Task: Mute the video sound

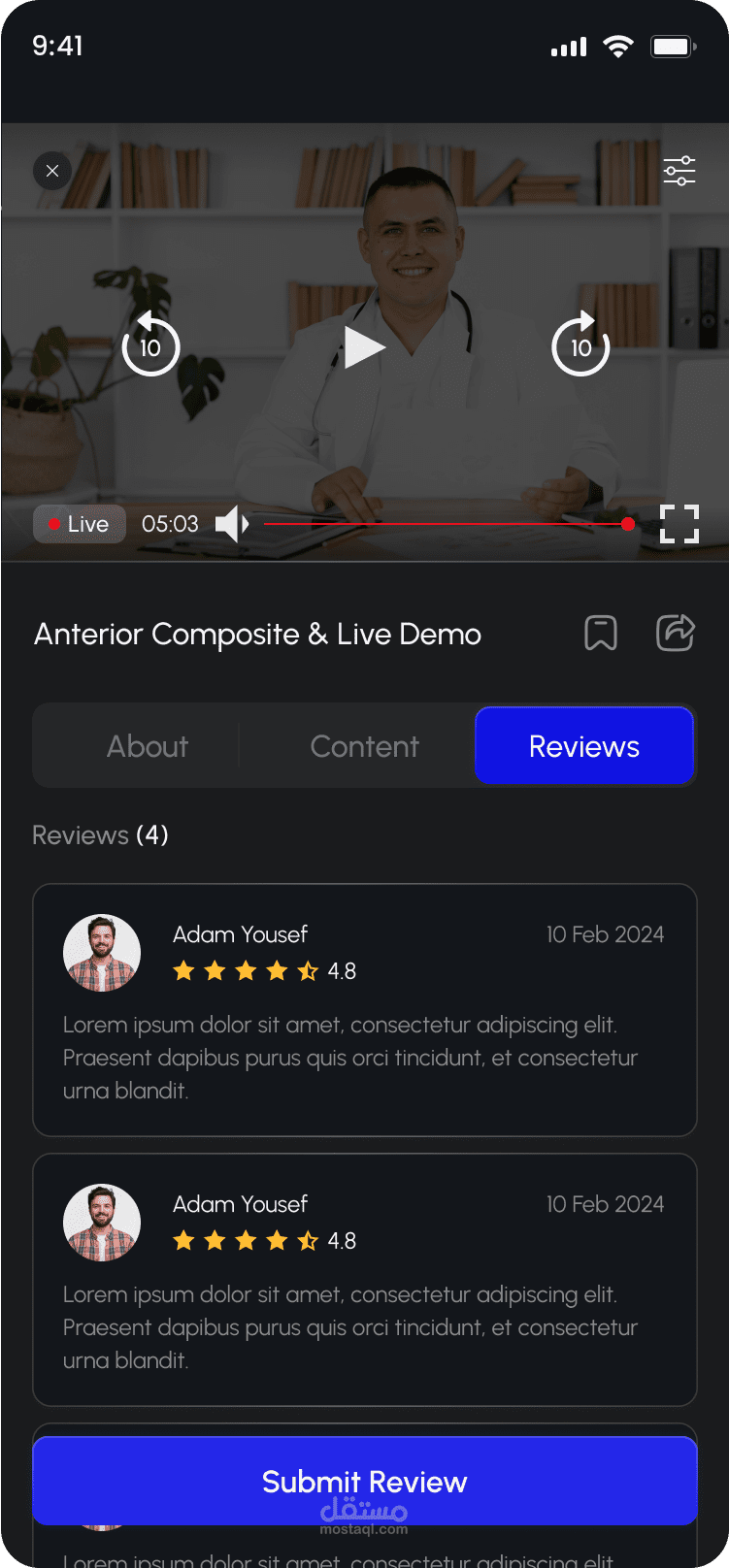Action: pos(232,524)
